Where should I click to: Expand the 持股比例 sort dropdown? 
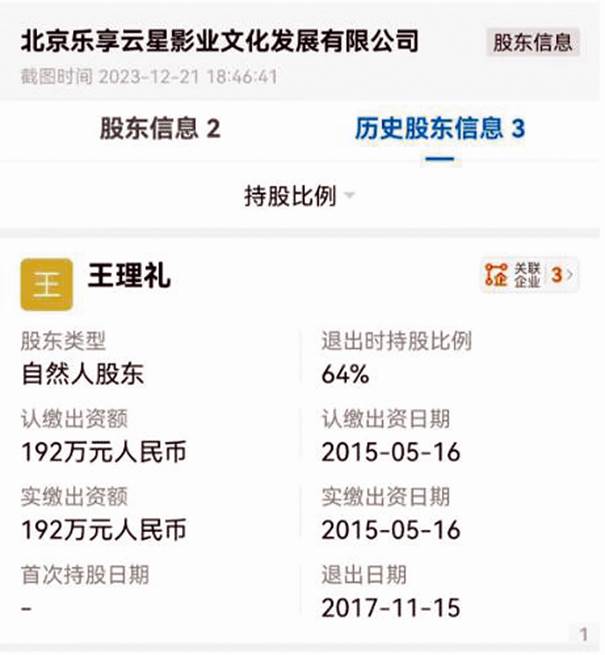(x=300, y=195)
